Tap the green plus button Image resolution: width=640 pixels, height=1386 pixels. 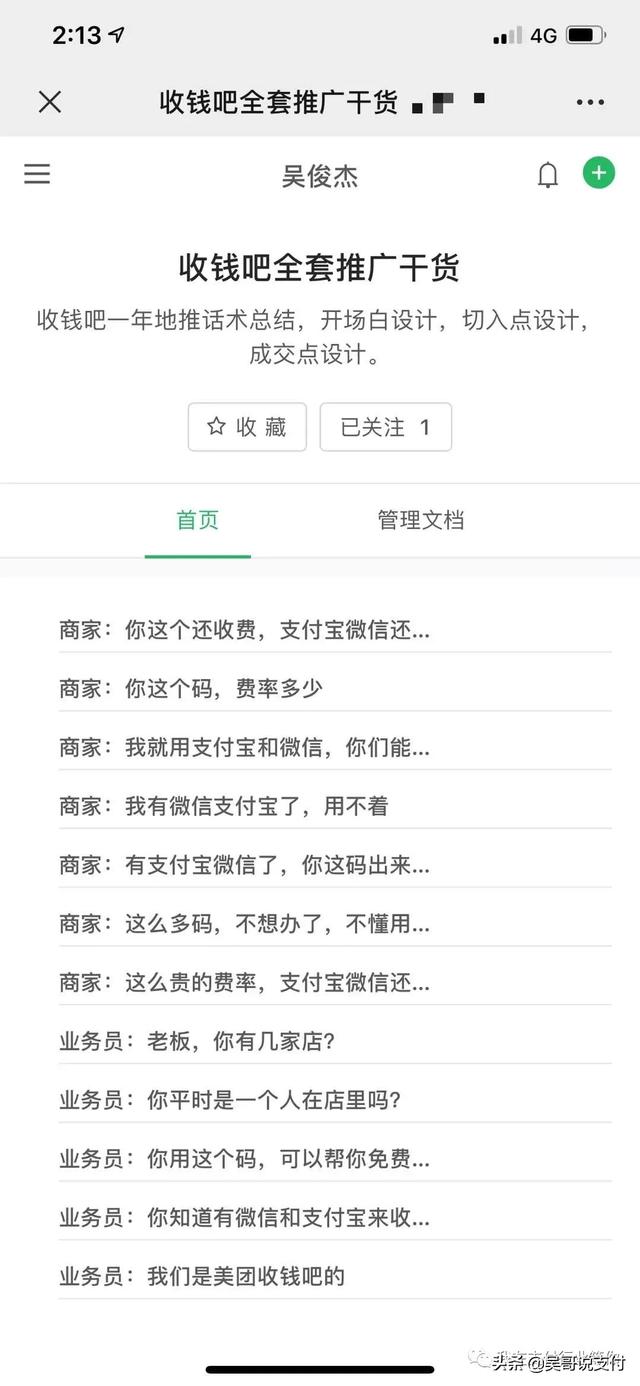(x=598, y=173)
